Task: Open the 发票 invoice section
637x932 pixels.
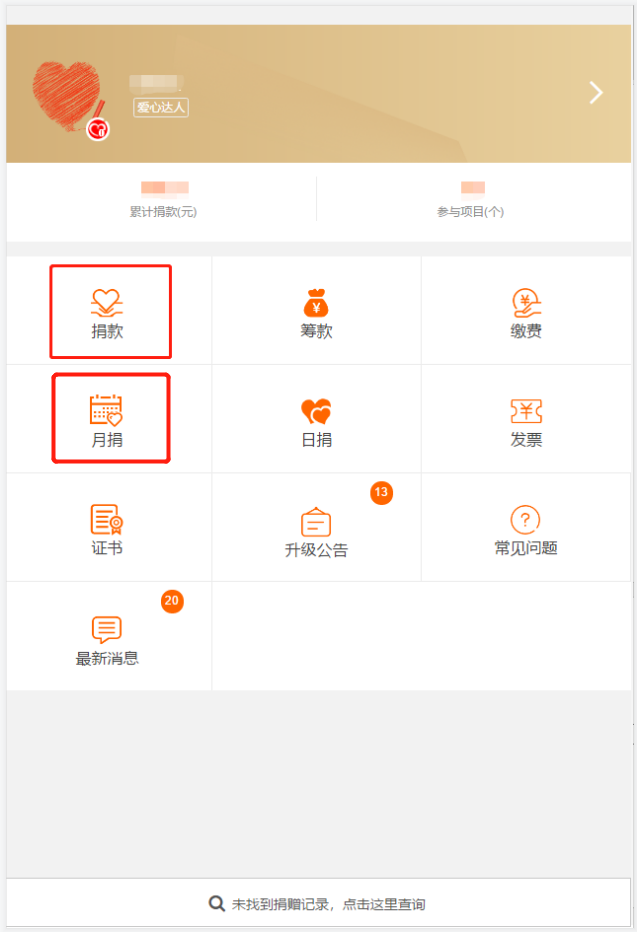Action: click(526, 420)
